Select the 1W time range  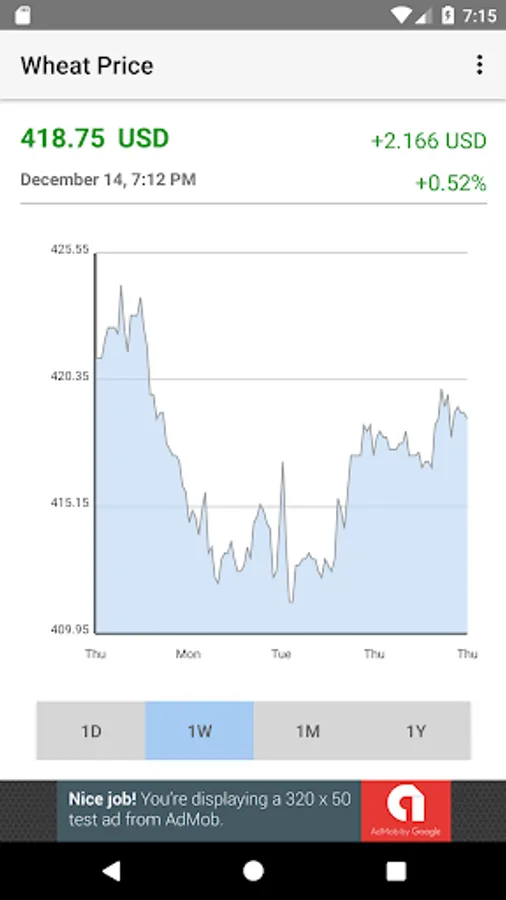(199, 731)
